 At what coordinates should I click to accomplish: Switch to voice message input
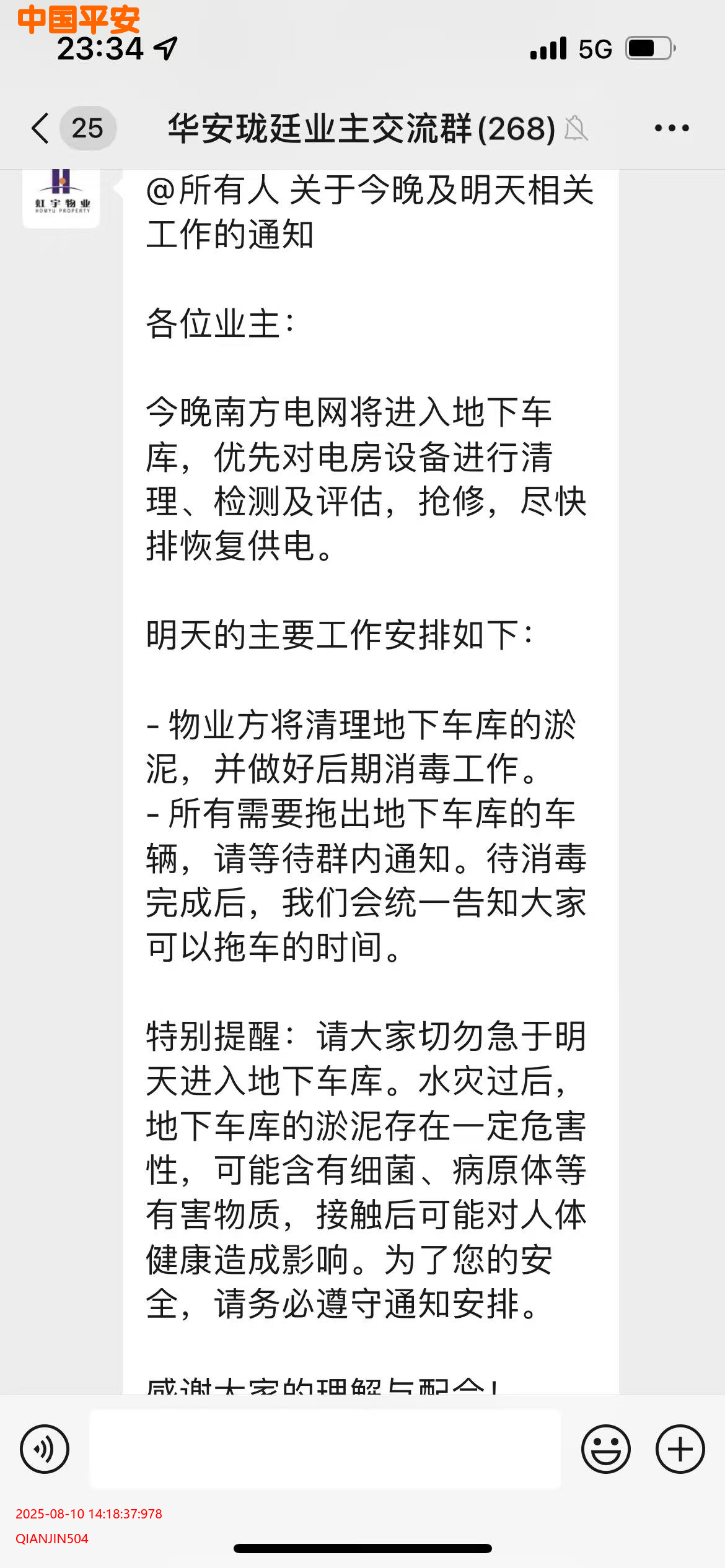(45, 1448)
